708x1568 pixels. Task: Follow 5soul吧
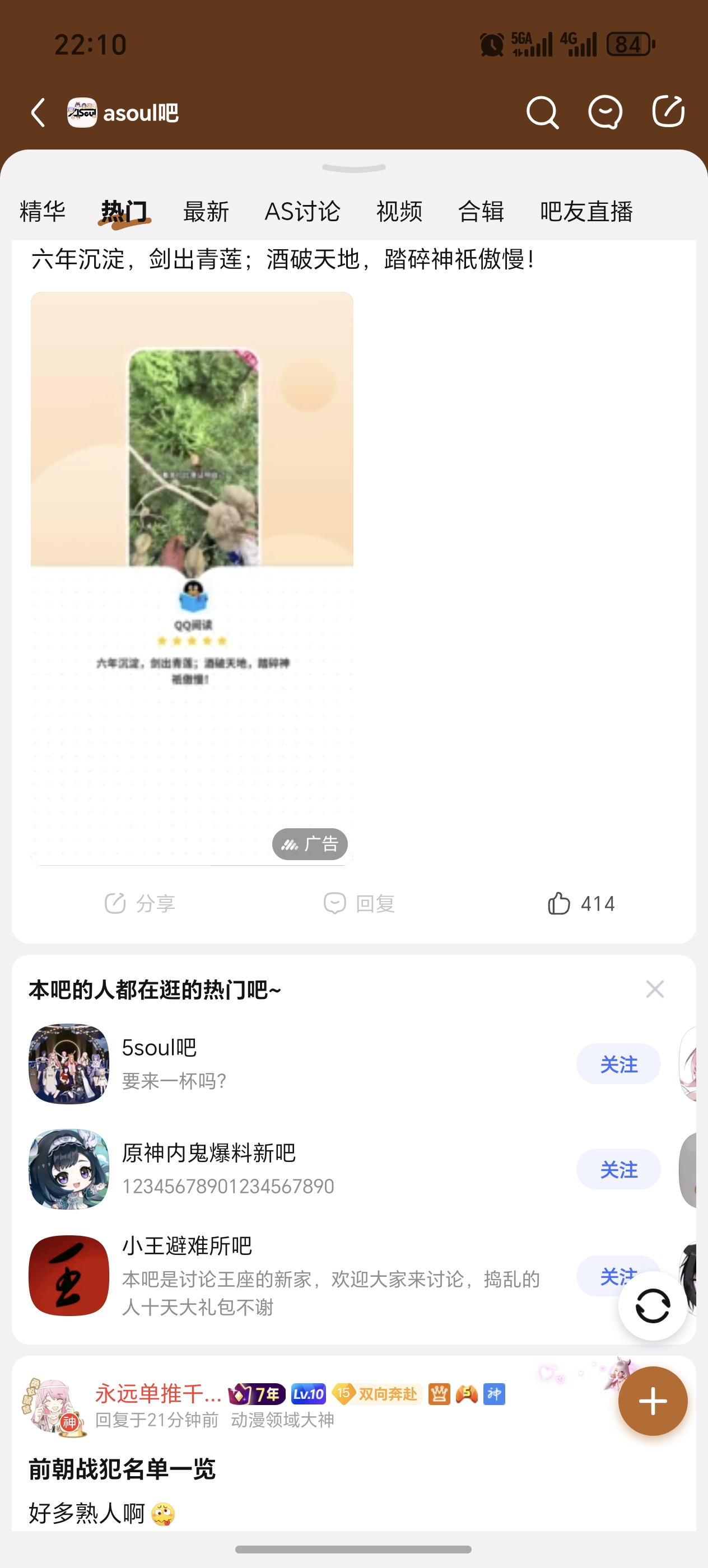tap(618, 1064)
